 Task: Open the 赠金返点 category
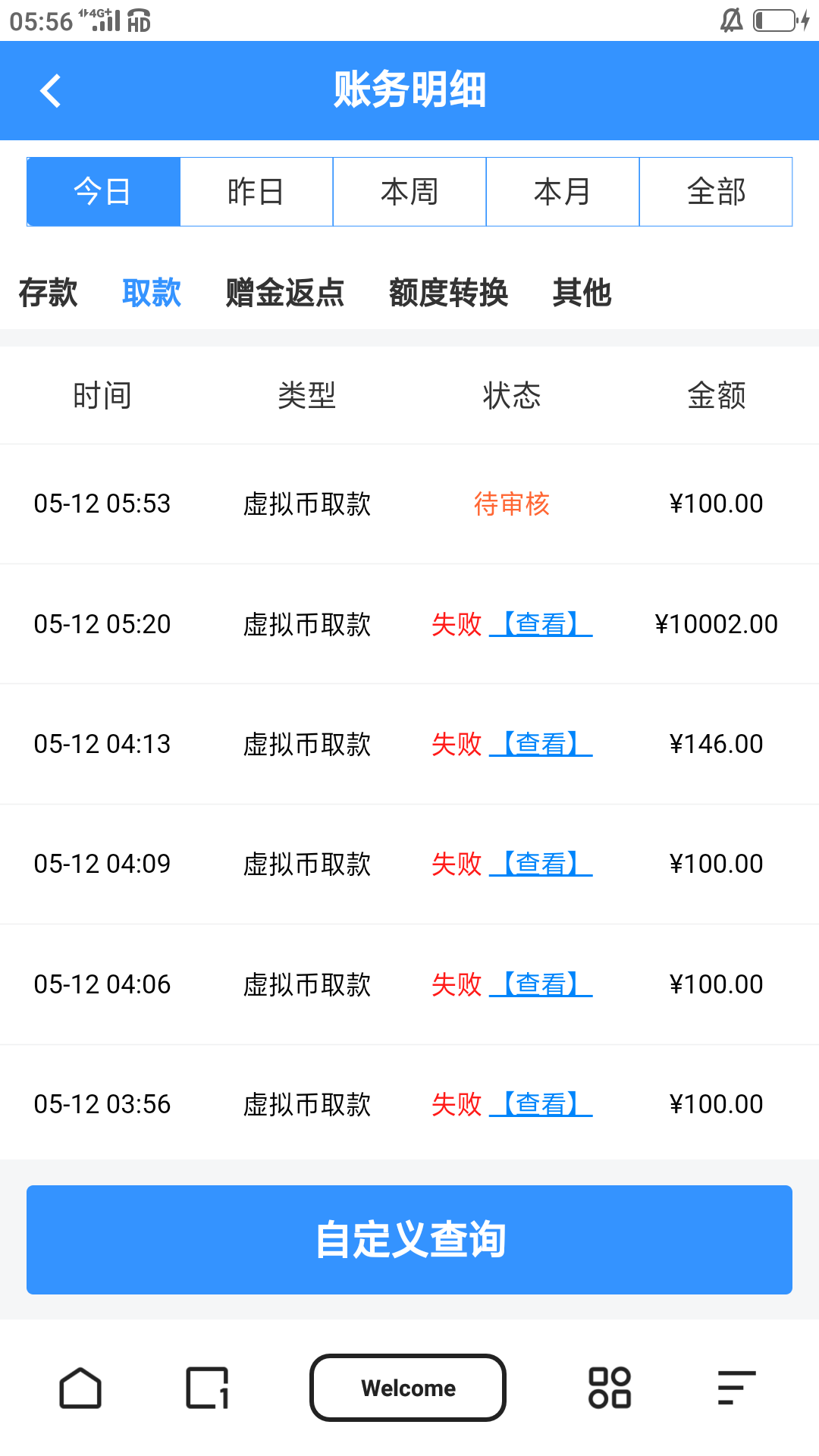[x=284, y=293]
